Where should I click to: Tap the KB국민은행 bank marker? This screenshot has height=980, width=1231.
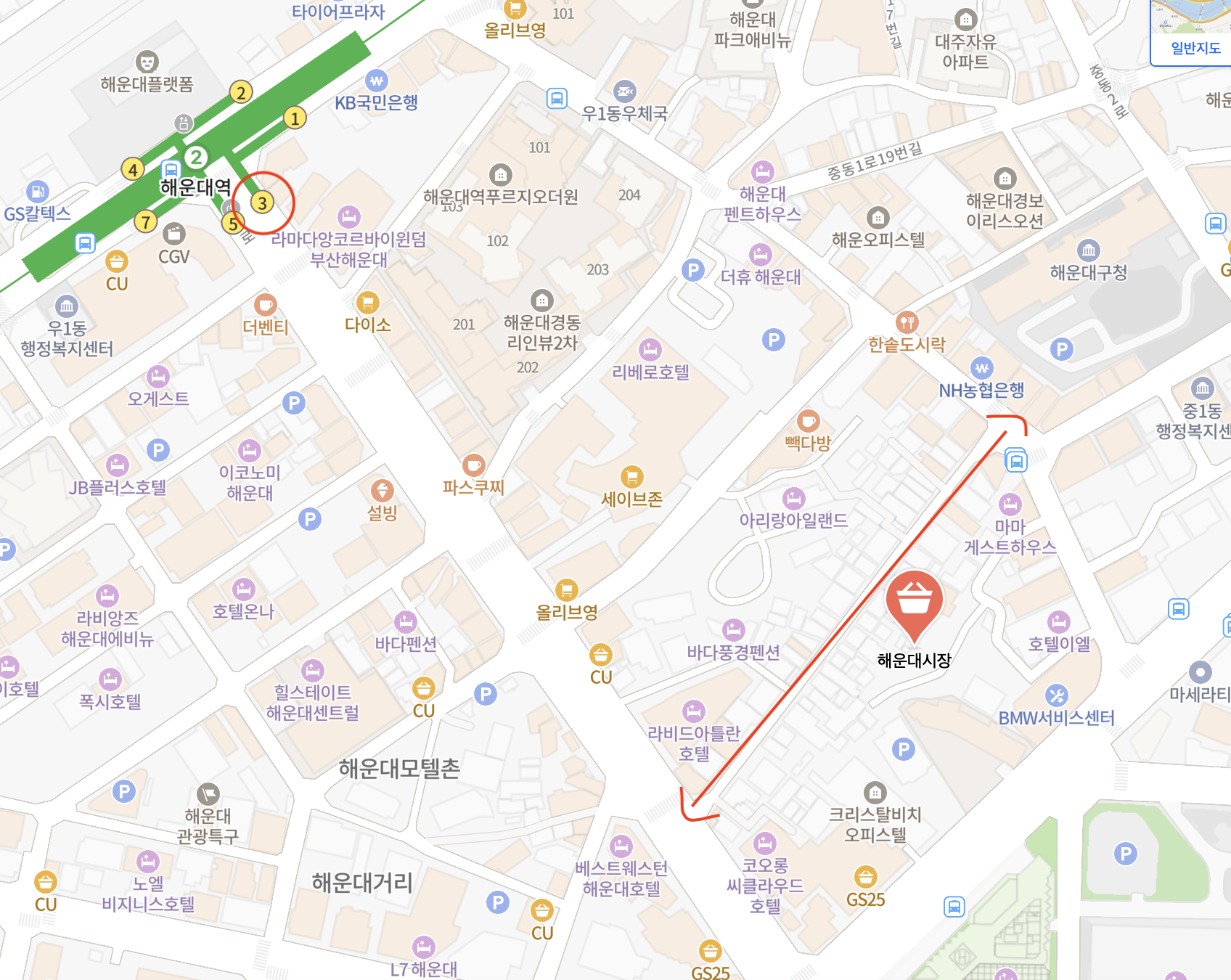376,81
